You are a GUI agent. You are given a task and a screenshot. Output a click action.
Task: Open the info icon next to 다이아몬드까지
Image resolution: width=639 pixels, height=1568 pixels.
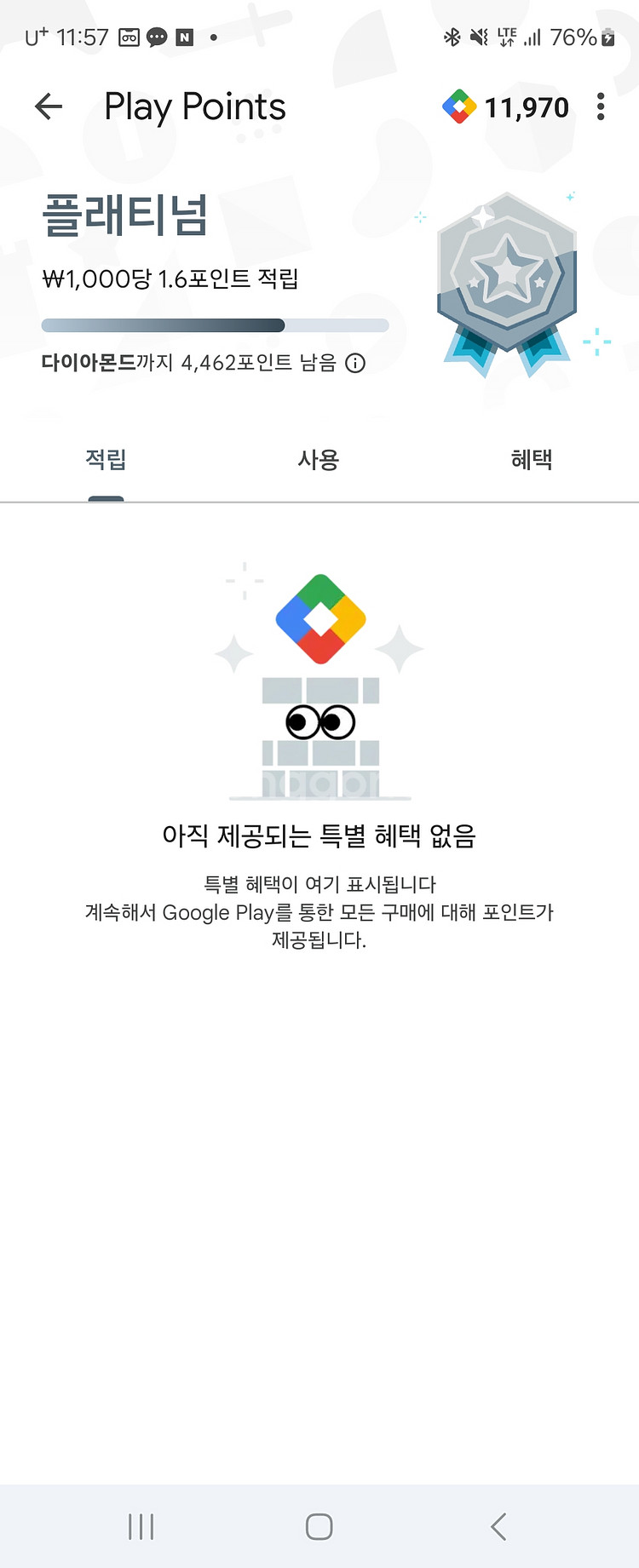coord(355,363)
